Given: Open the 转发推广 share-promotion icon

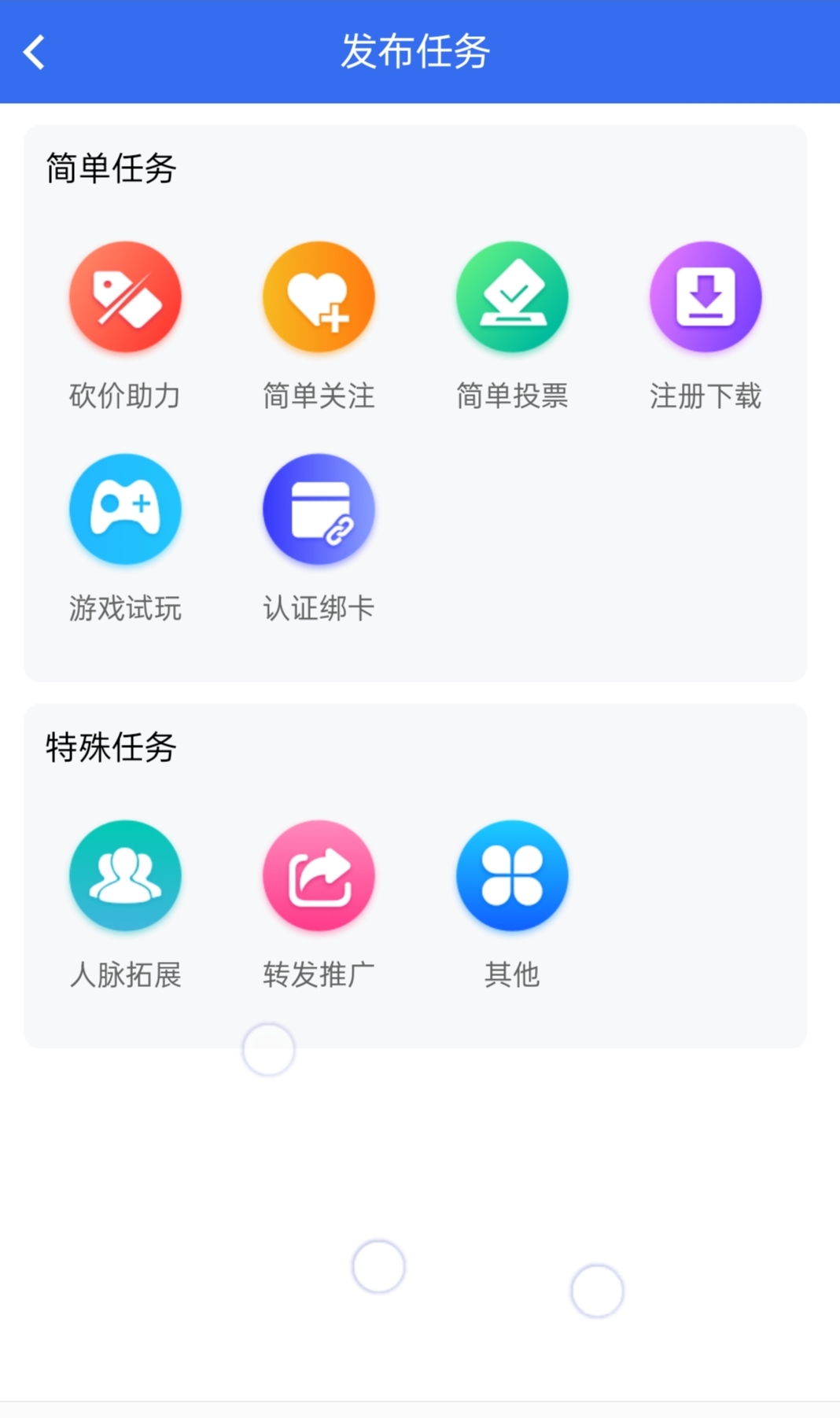Looking at the screenshot, I should coord(318,876).
